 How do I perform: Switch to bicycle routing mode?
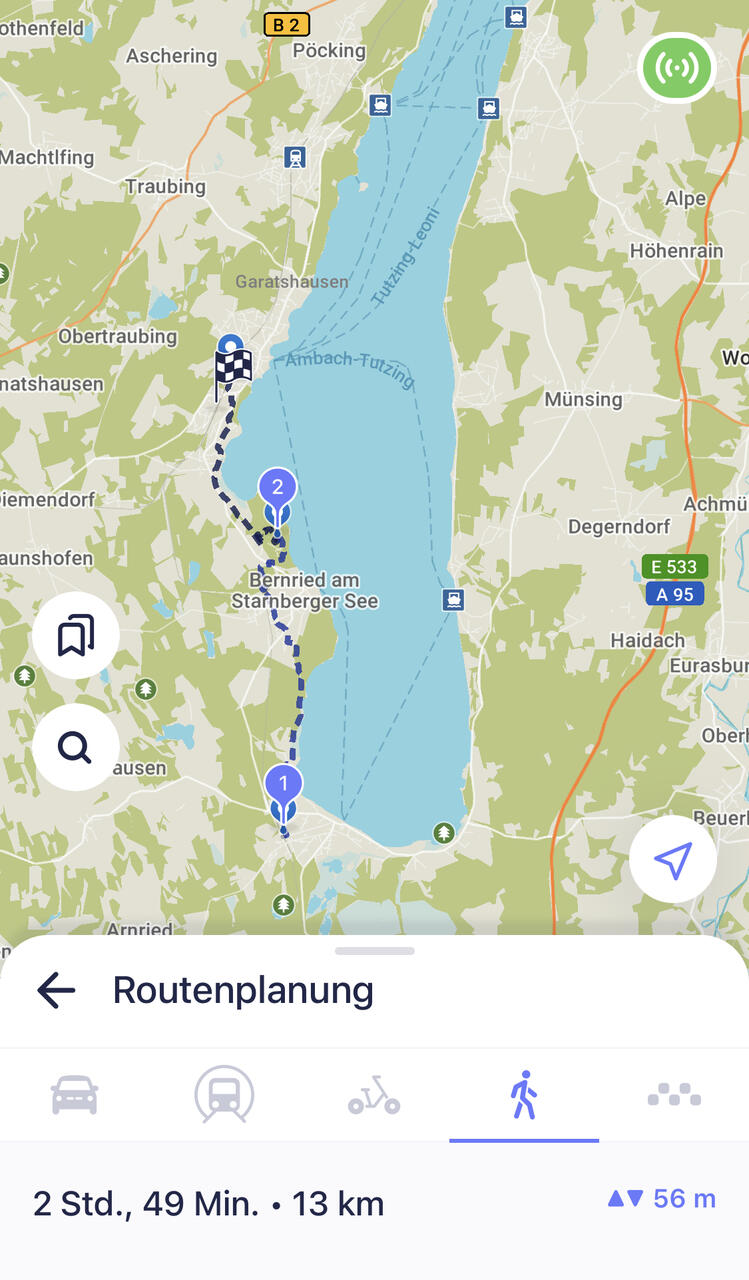click(x=374, y=1095)
